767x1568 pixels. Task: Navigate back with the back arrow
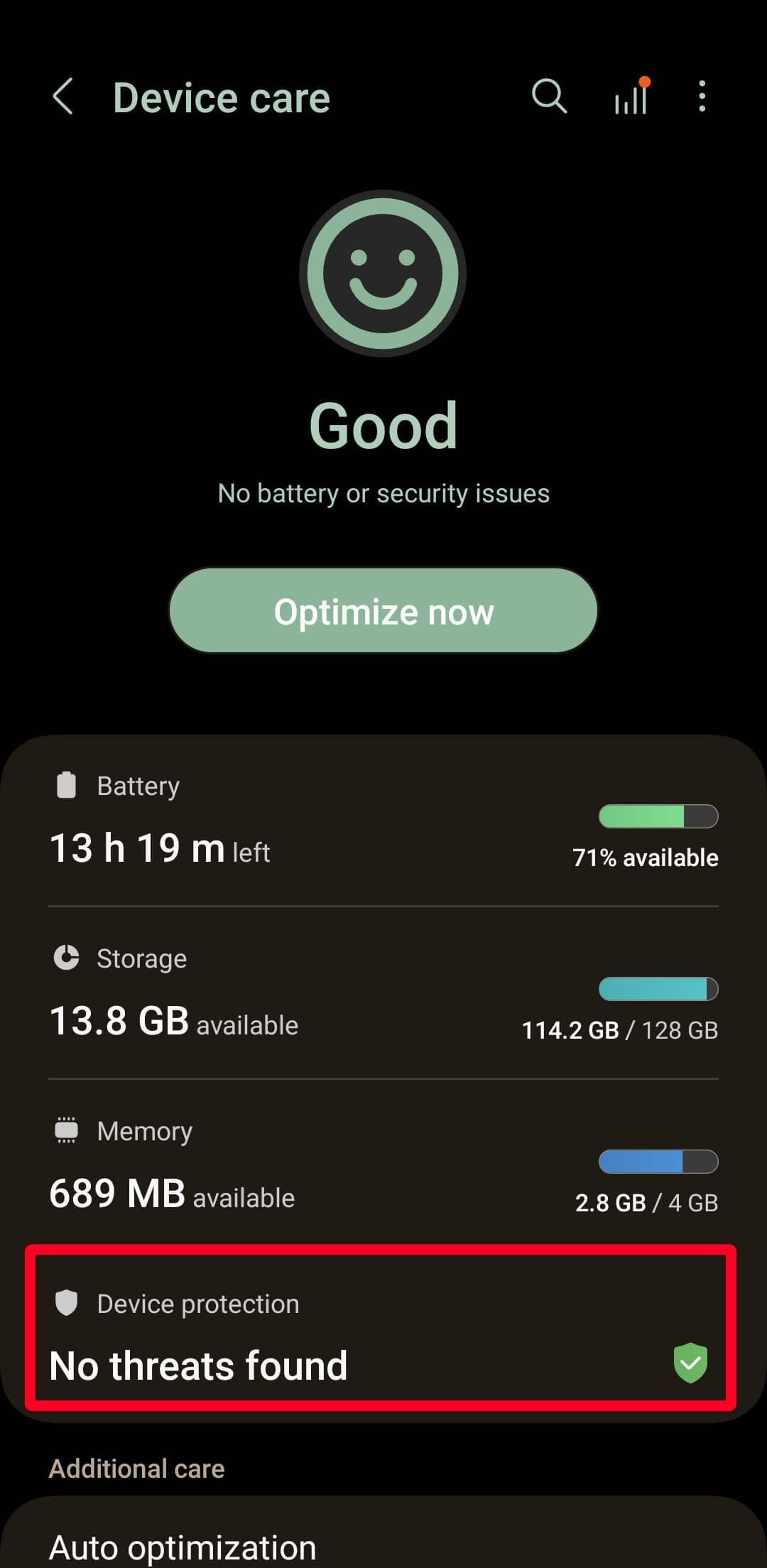[62, 96]
